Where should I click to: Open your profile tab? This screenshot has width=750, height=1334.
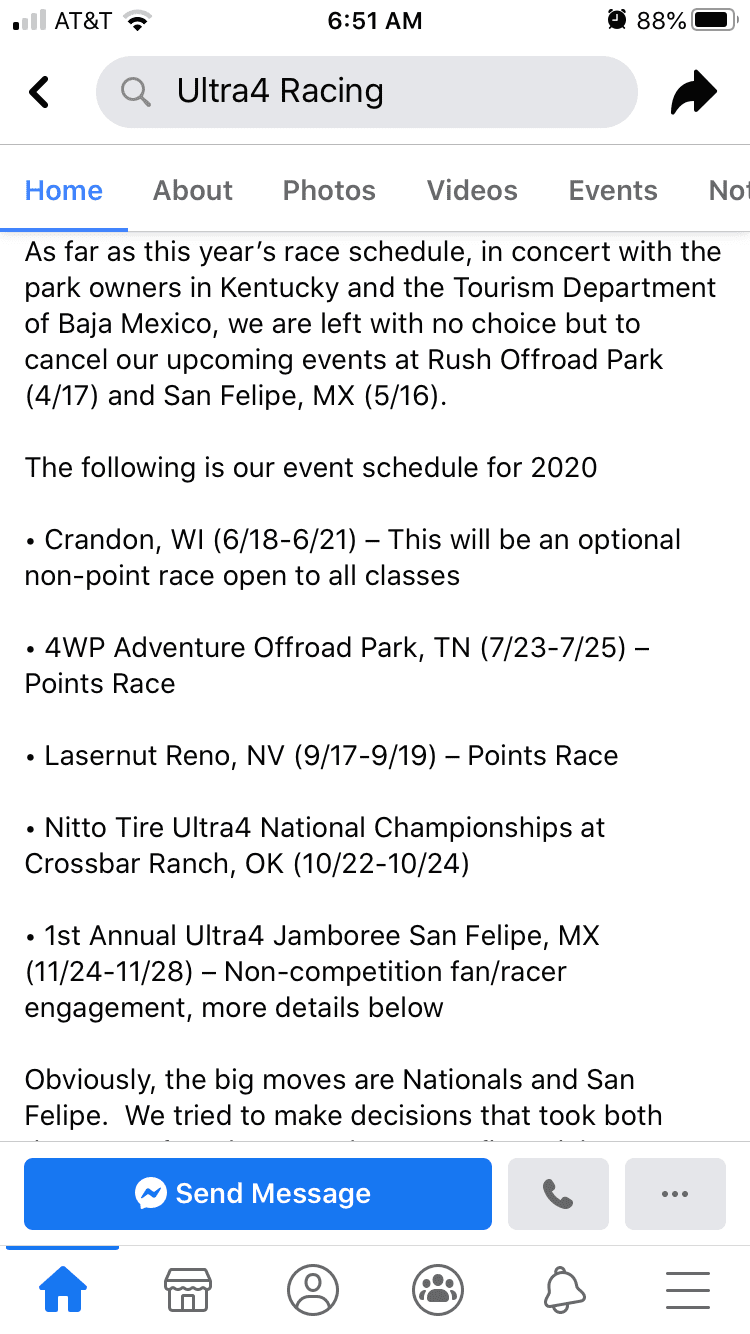click(x=313, y=1290)
